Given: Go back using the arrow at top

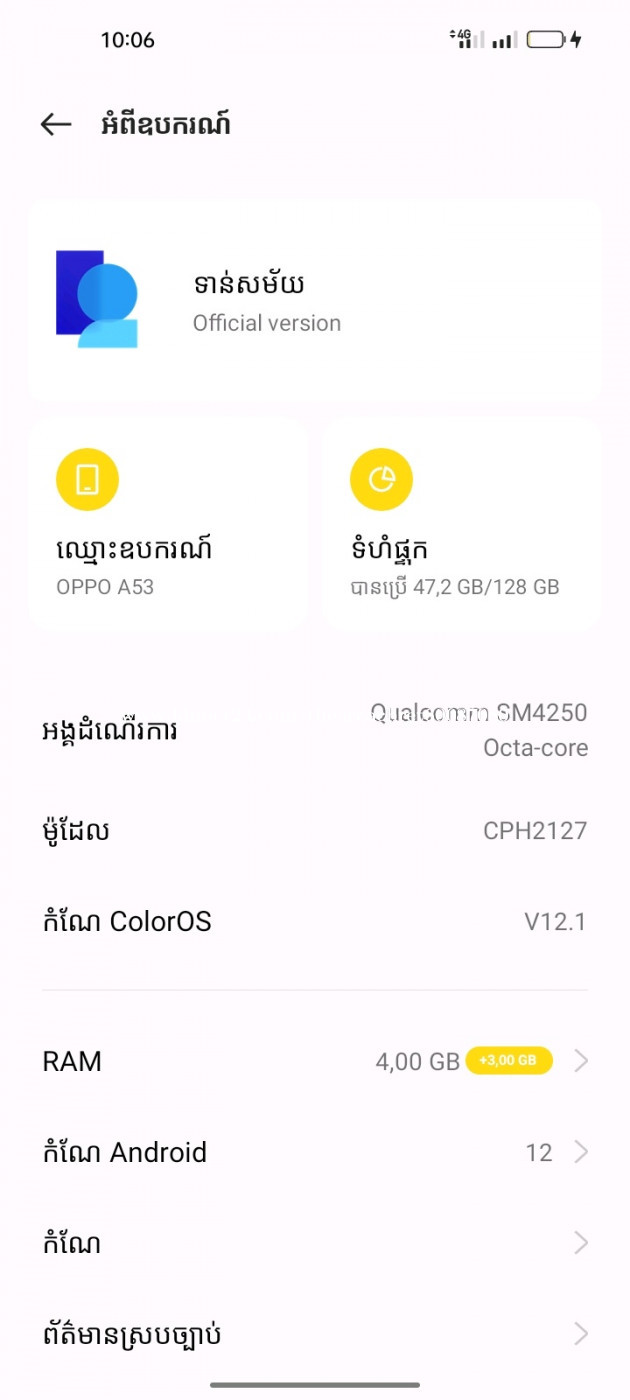Looking at the screenshot, I should pos(56,124).
